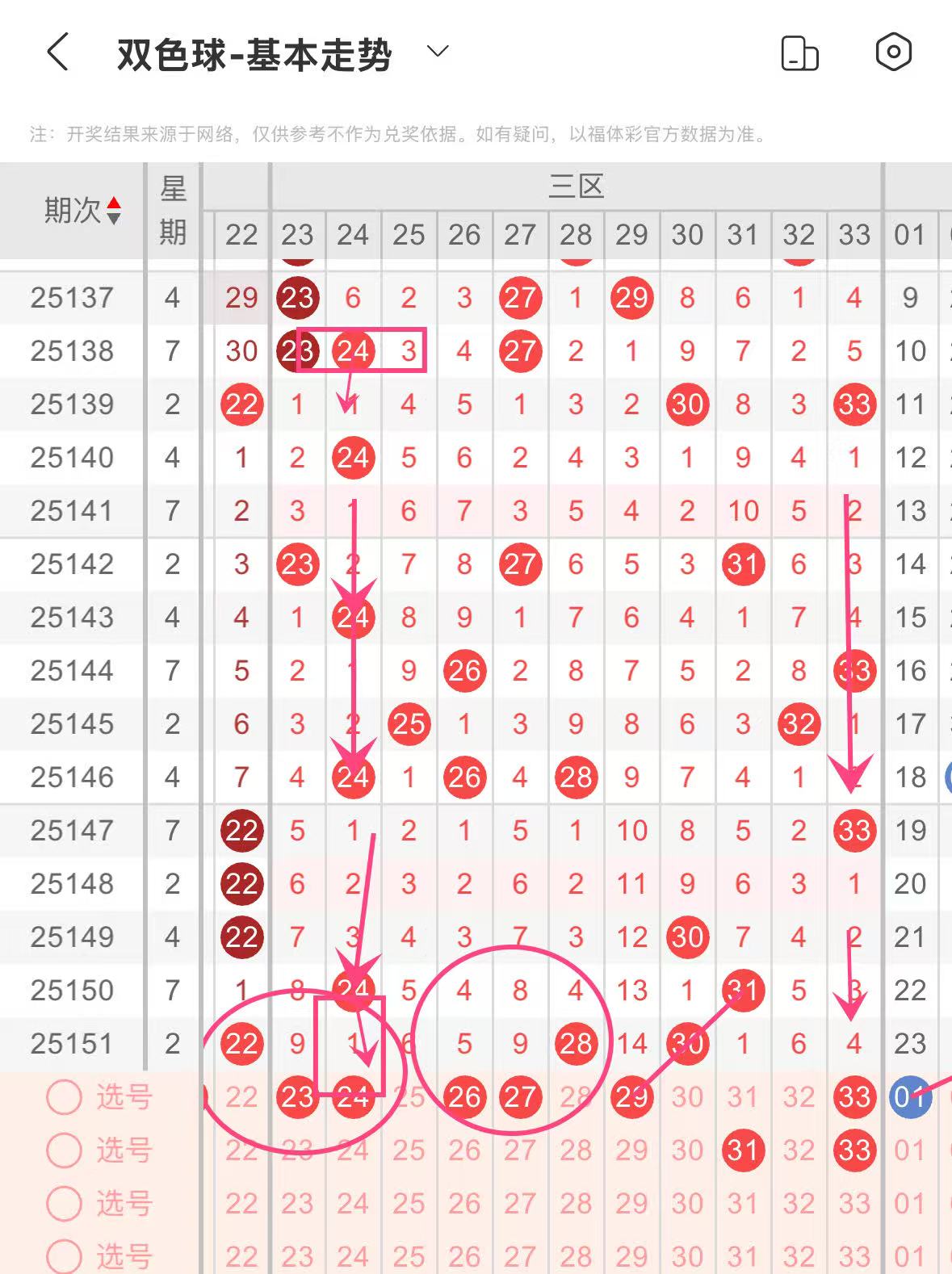952x1274 pixels.
Task: Expand the 双色球-基本走势 title dropdown
Action: point(437,52)
